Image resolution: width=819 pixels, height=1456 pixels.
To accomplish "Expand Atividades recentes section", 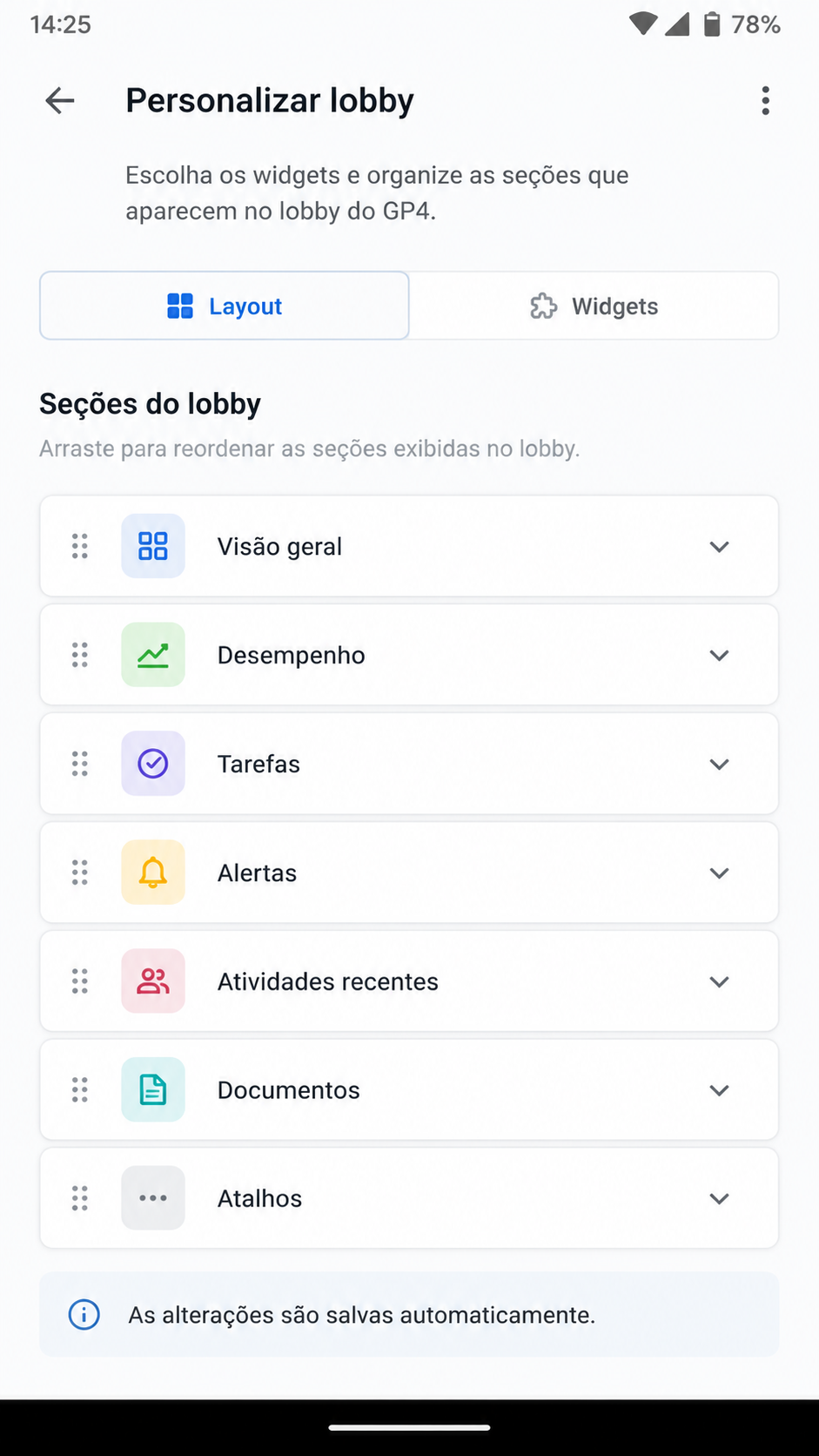I will coord(719,982).
